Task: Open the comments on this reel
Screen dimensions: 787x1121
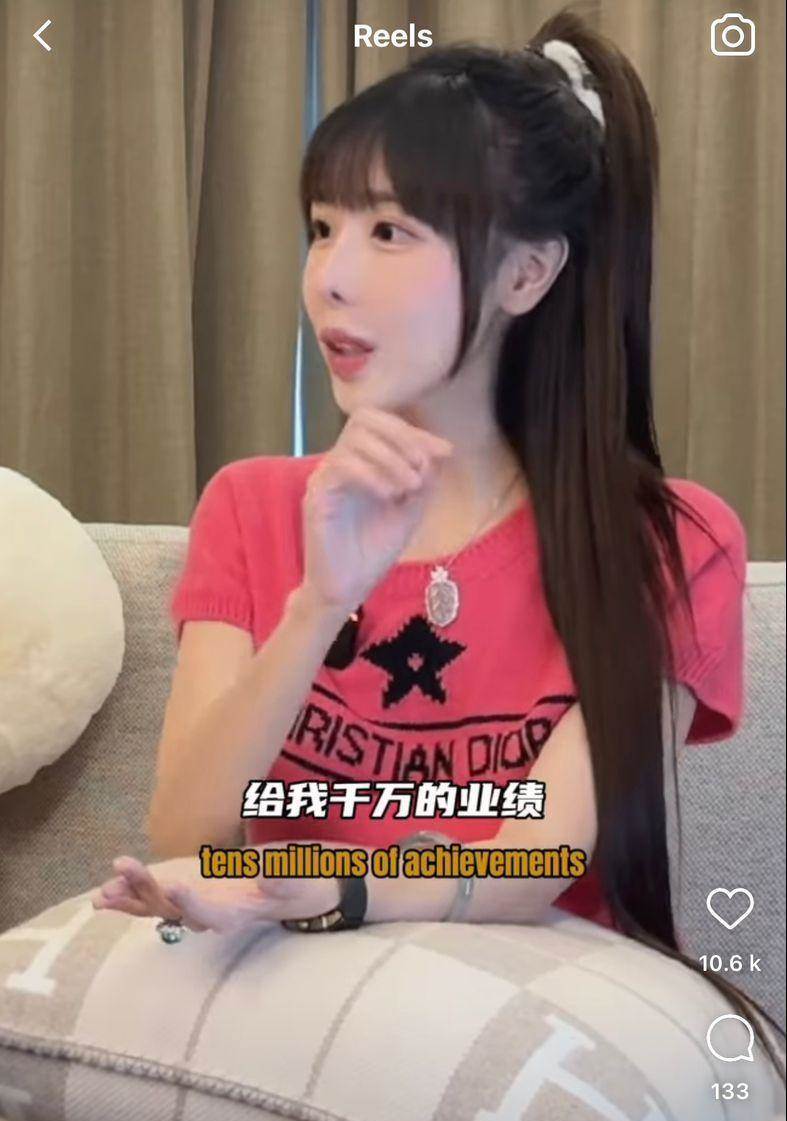Action: click(x=729, y=1040)
